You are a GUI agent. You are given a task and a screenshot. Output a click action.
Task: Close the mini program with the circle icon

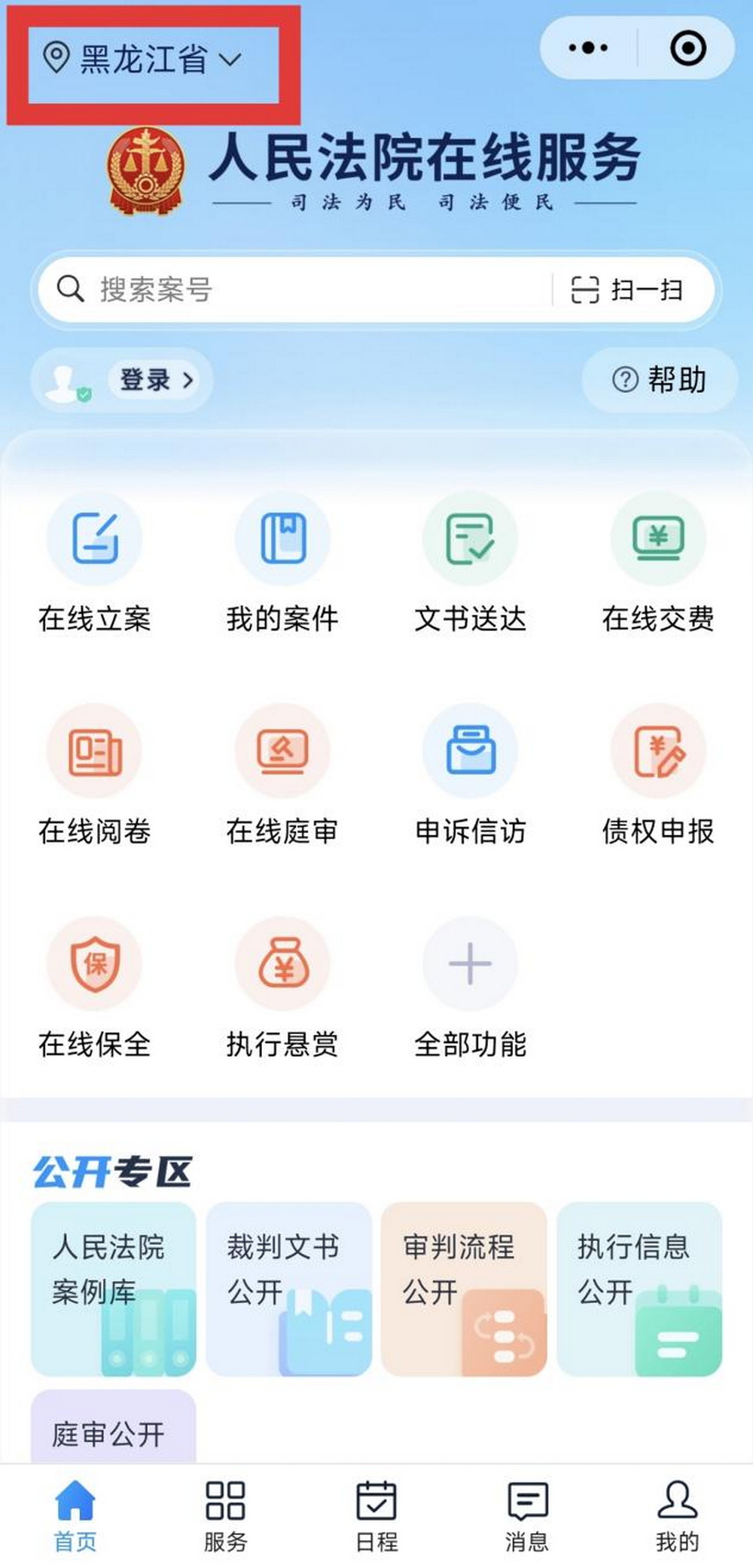click(x=687, y=48)
